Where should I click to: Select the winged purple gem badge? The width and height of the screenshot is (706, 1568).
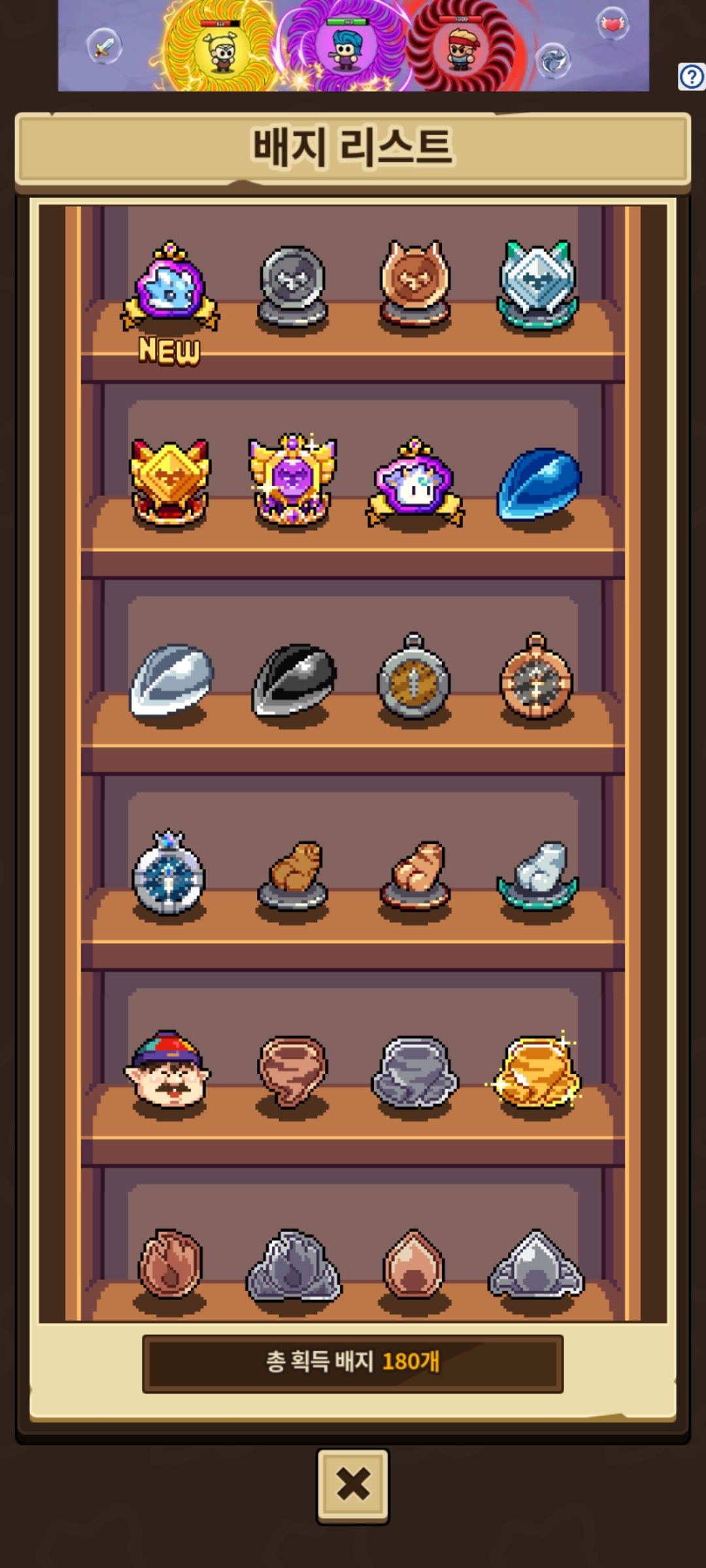pos(292,480)
